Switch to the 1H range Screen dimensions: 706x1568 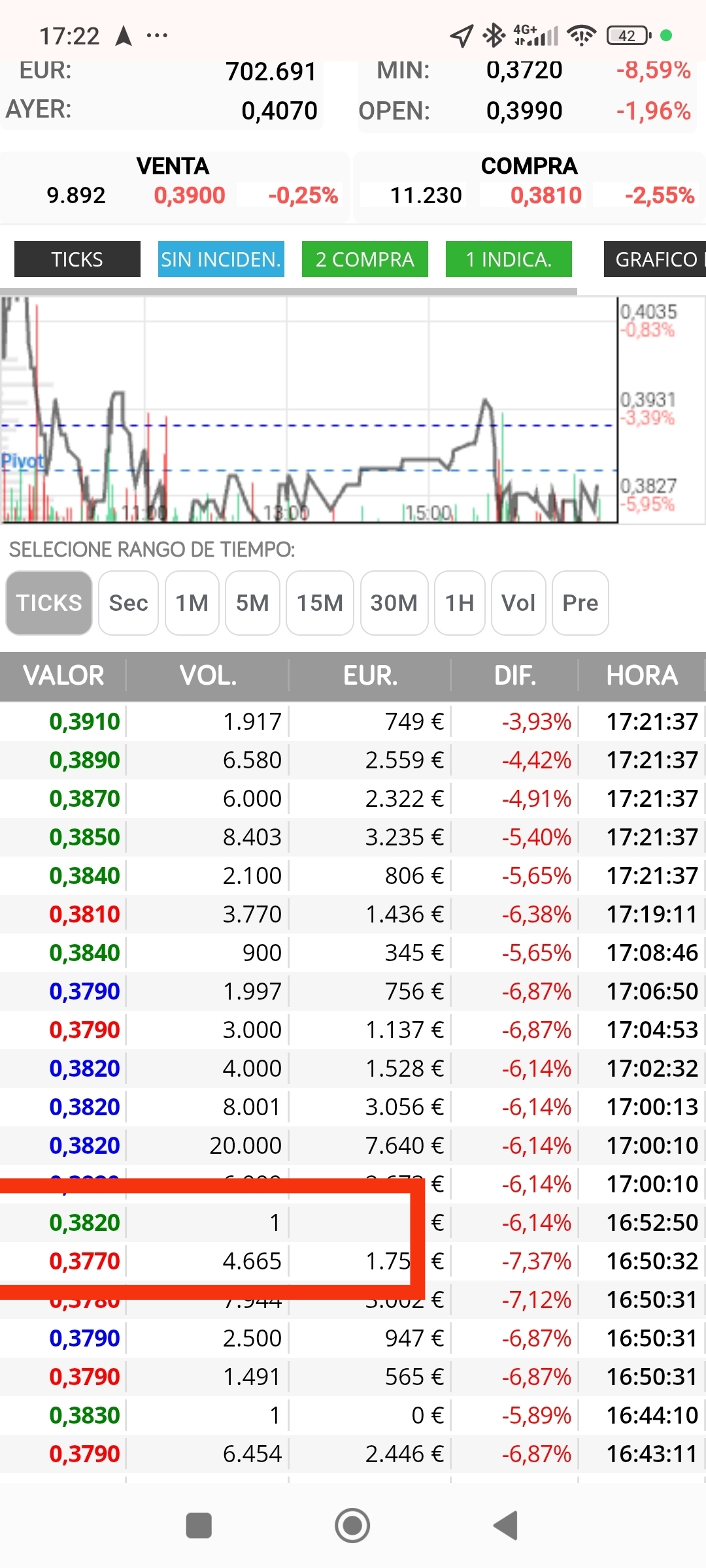(x=460, y=603)
